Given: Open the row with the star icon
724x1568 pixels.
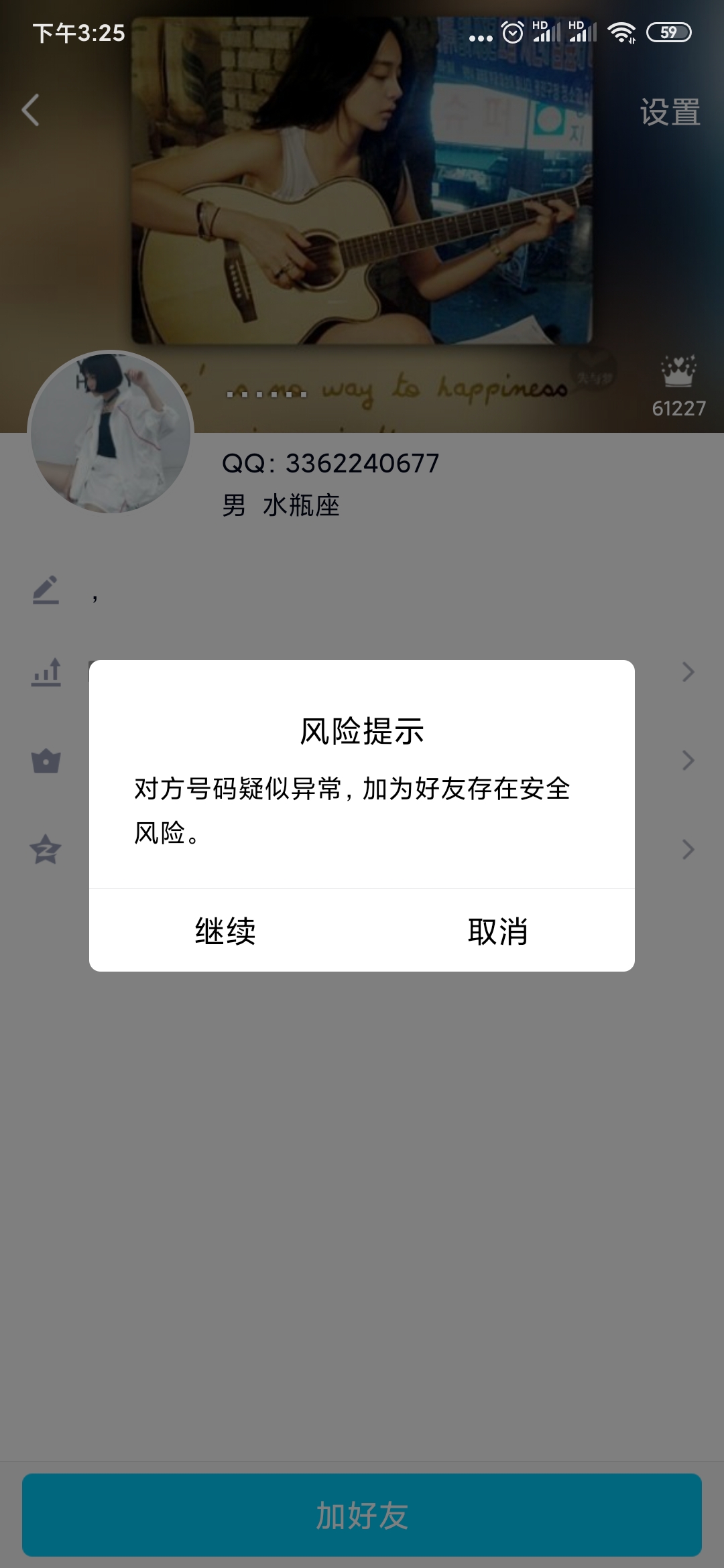Looking at the screenshot, I should [x=362, y=850].
